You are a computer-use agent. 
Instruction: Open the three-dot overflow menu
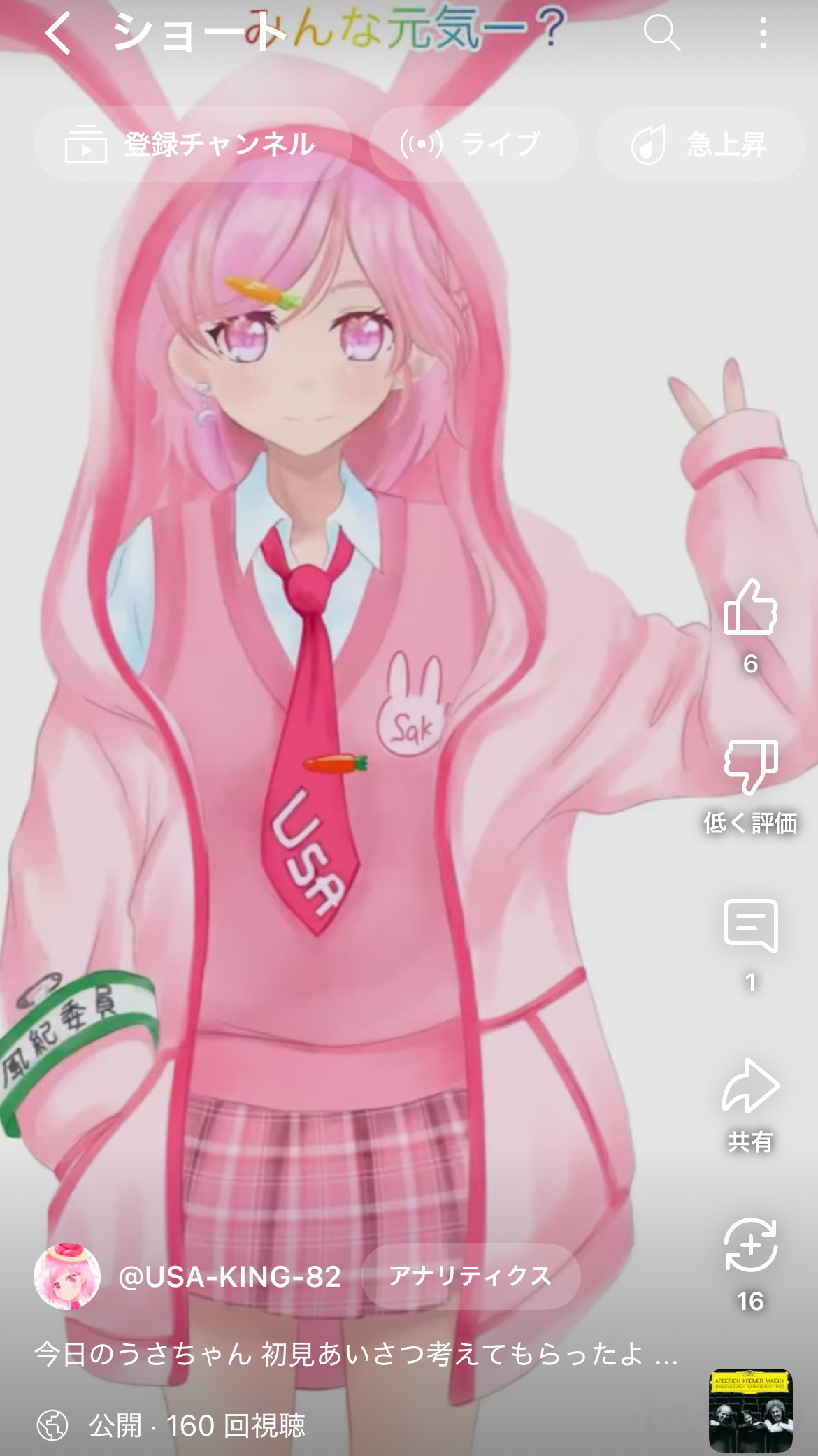tap(763, 33)
